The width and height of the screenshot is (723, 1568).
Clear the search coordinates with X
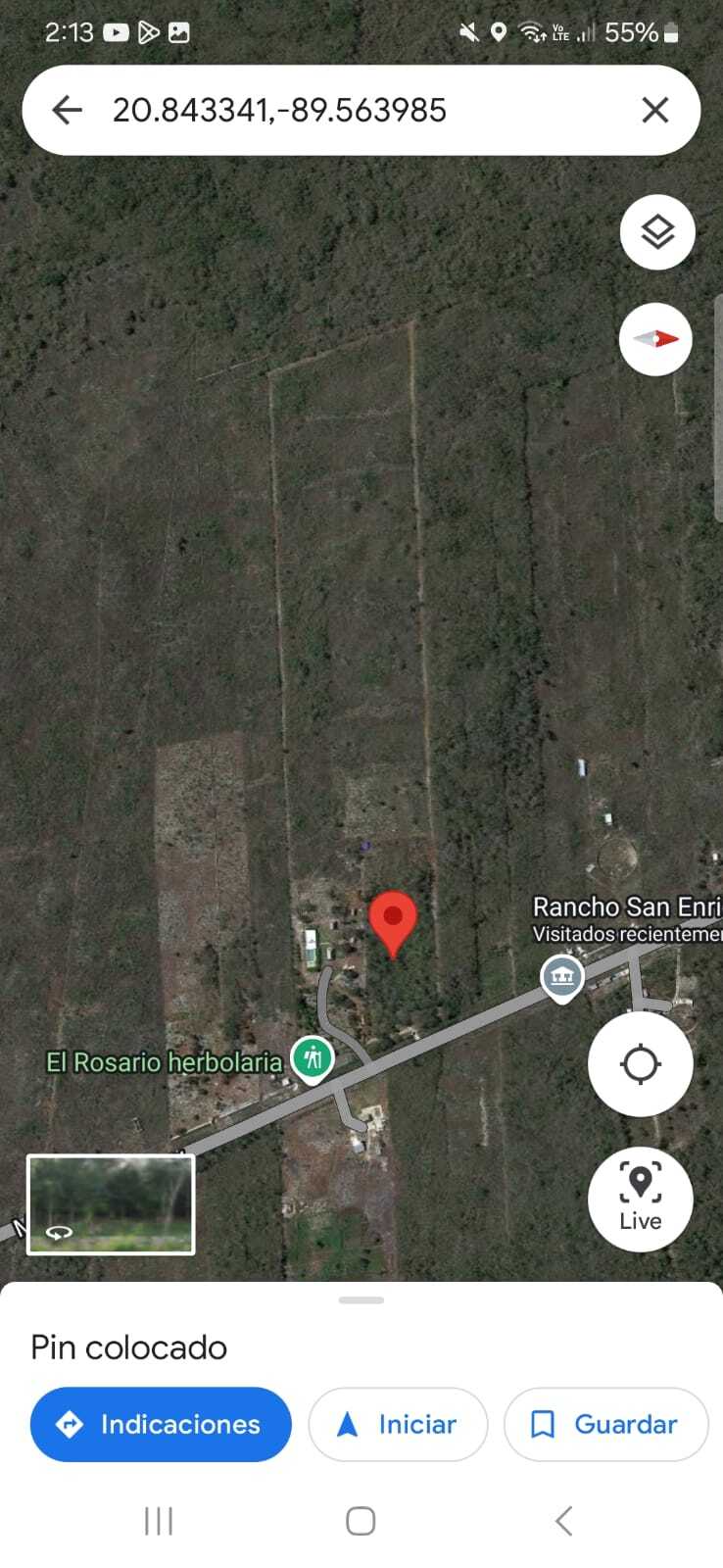[x=654, y=110]
